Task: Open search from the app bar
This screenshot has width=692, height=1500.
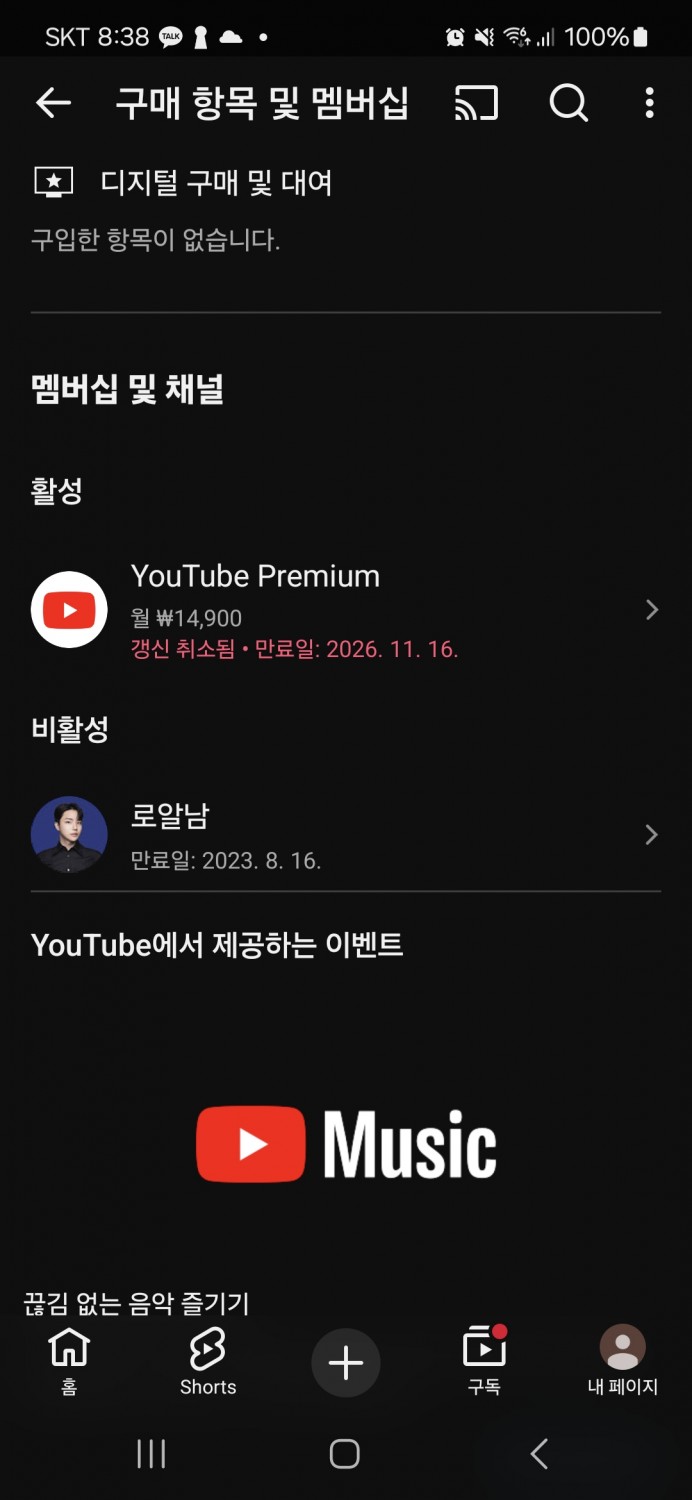Action: tap(568, 102)
